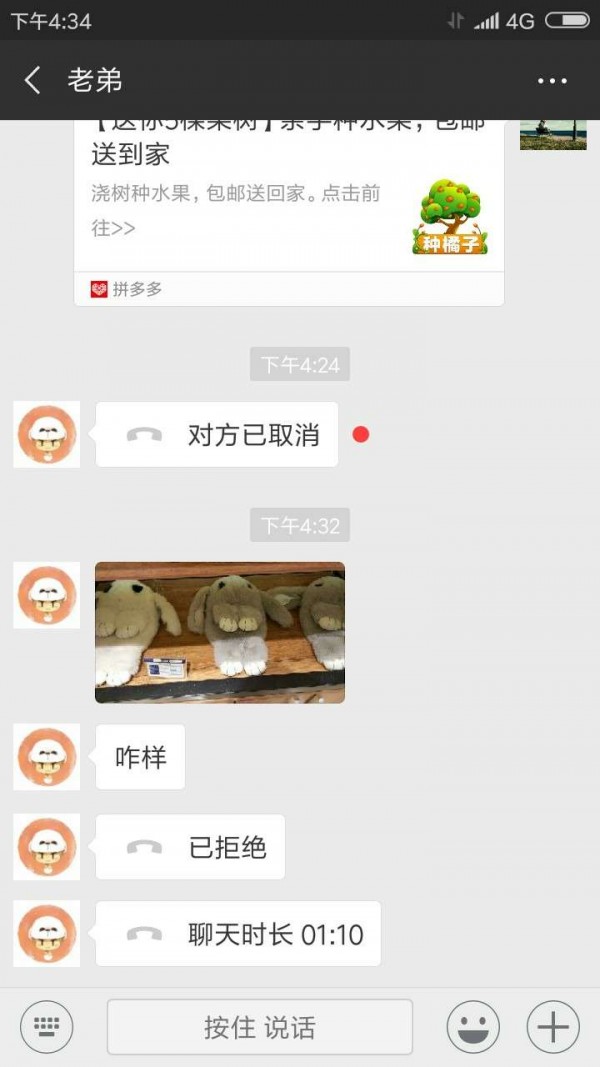The image size is (600, 1067).
Task: Open sender's avatar next to 咋样 message
Action: [x=46, y=757]
